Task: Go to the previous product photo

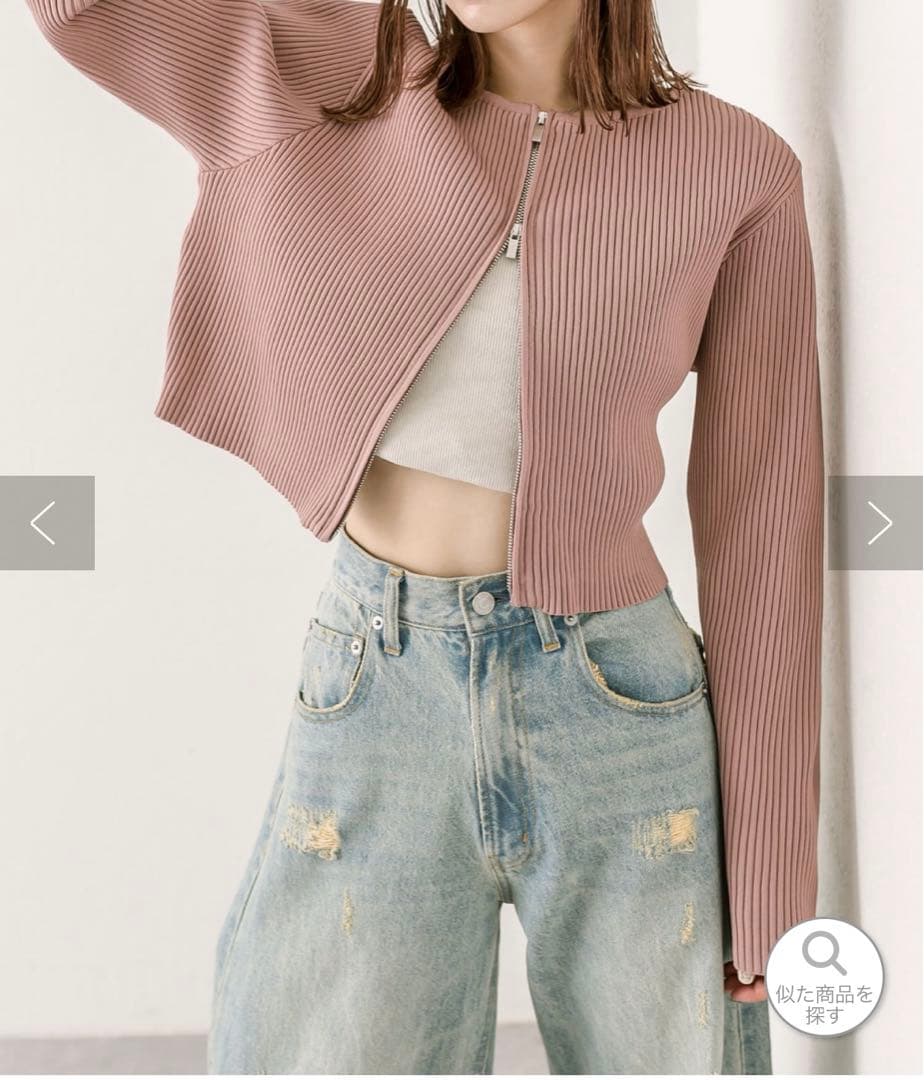Action: click(46, 523)
